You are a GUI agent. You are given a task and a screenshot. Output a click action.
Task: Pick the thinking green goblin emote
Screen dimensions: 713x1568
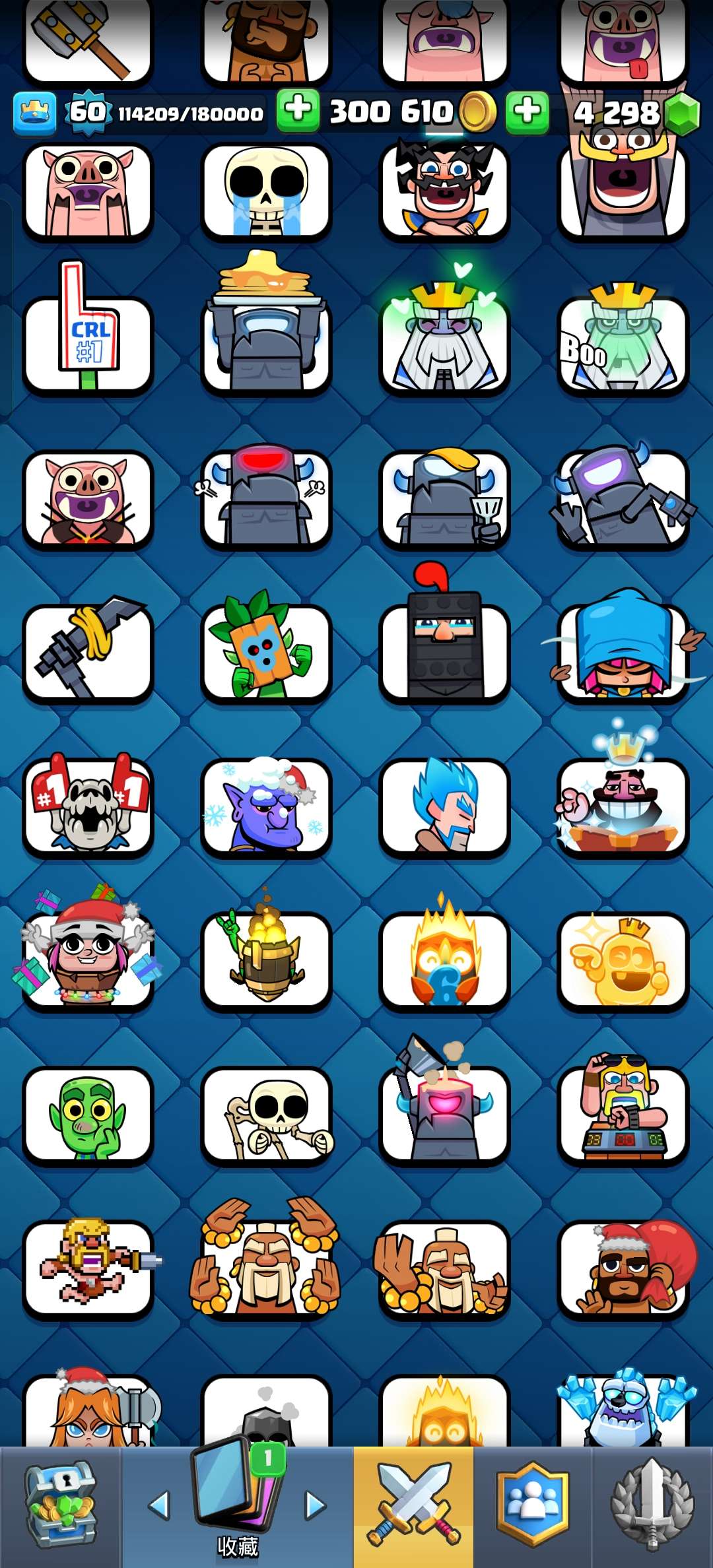[x=88, y=1115]
